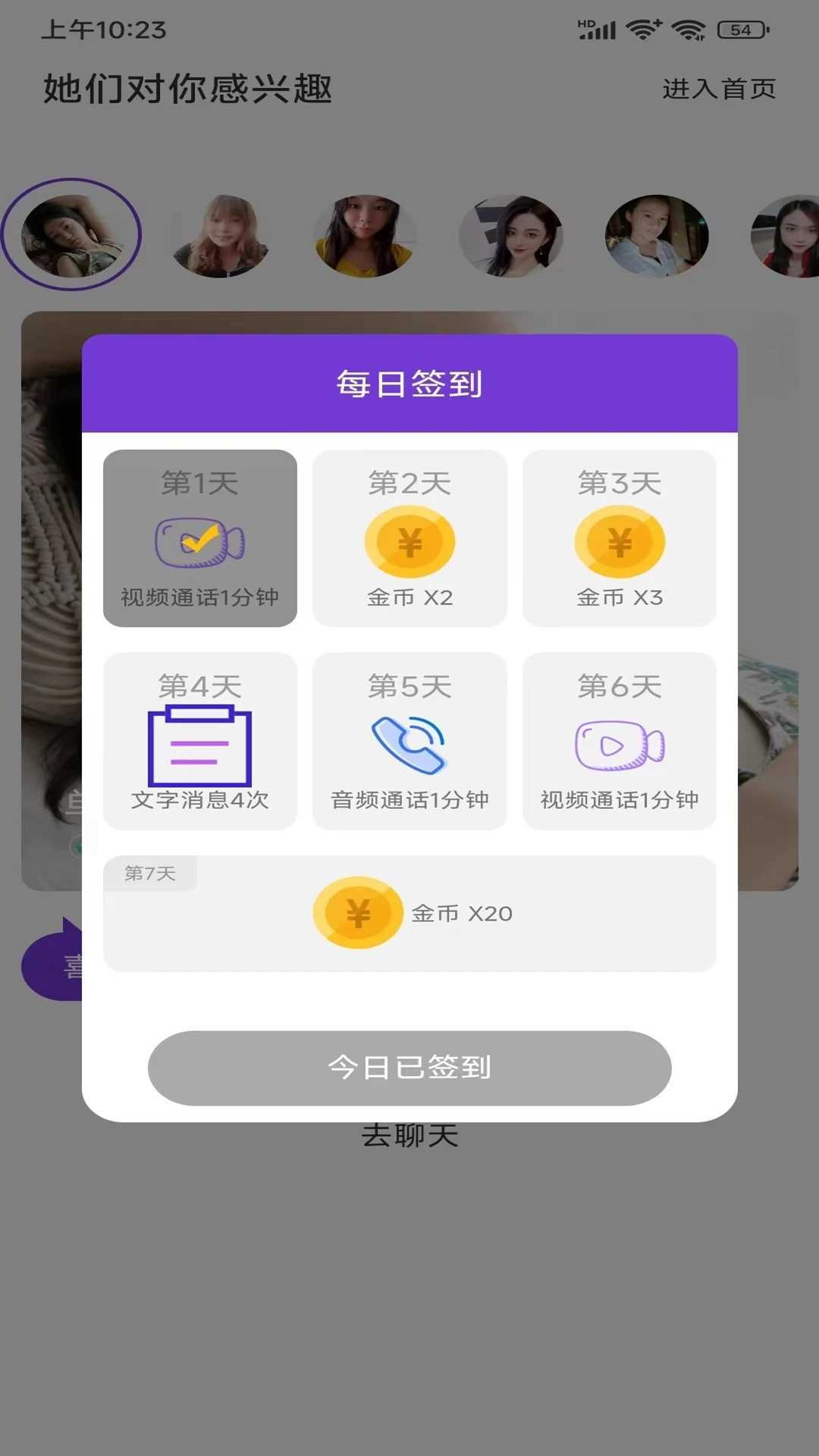Tap the 今日已签到 button
Viewport: 819px width, 1456px height.
pos(409,1067)
